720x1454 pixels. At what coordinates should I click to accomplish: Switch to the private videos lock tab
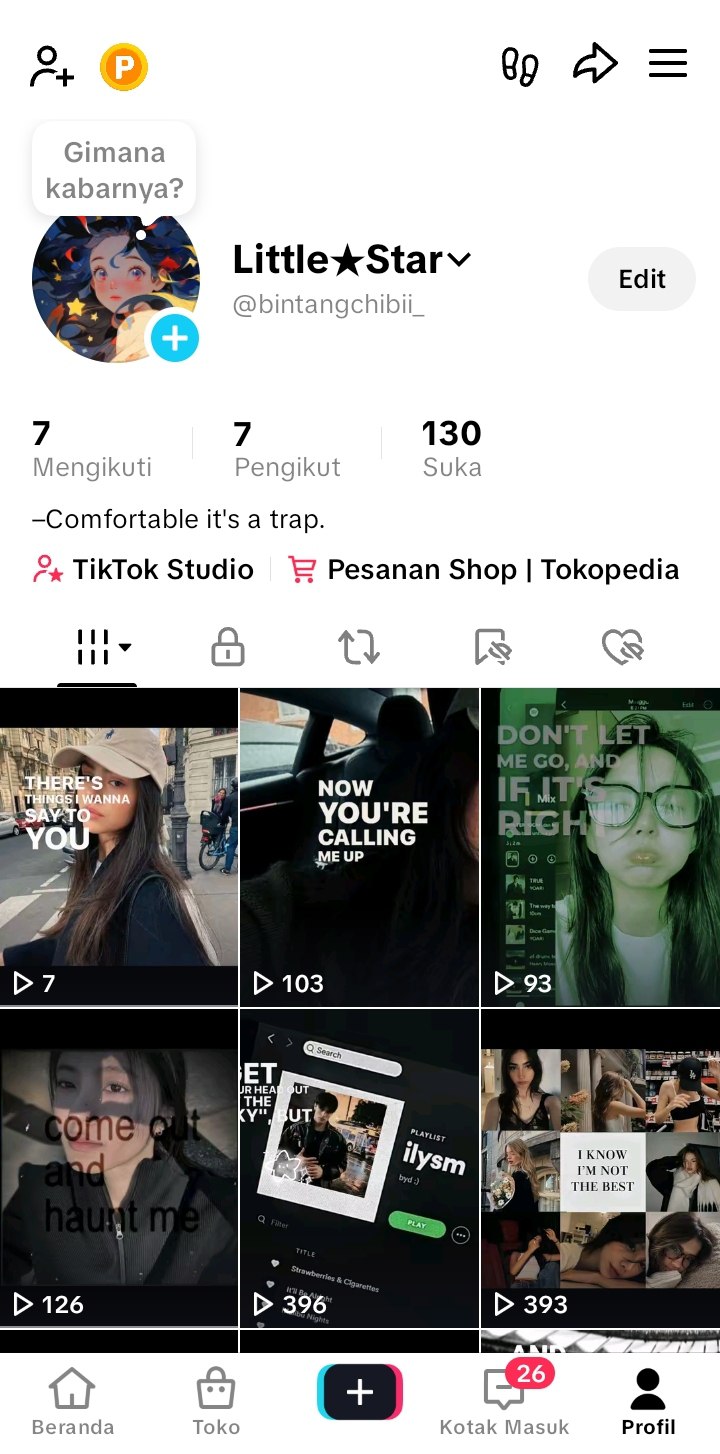pos(228,647)
